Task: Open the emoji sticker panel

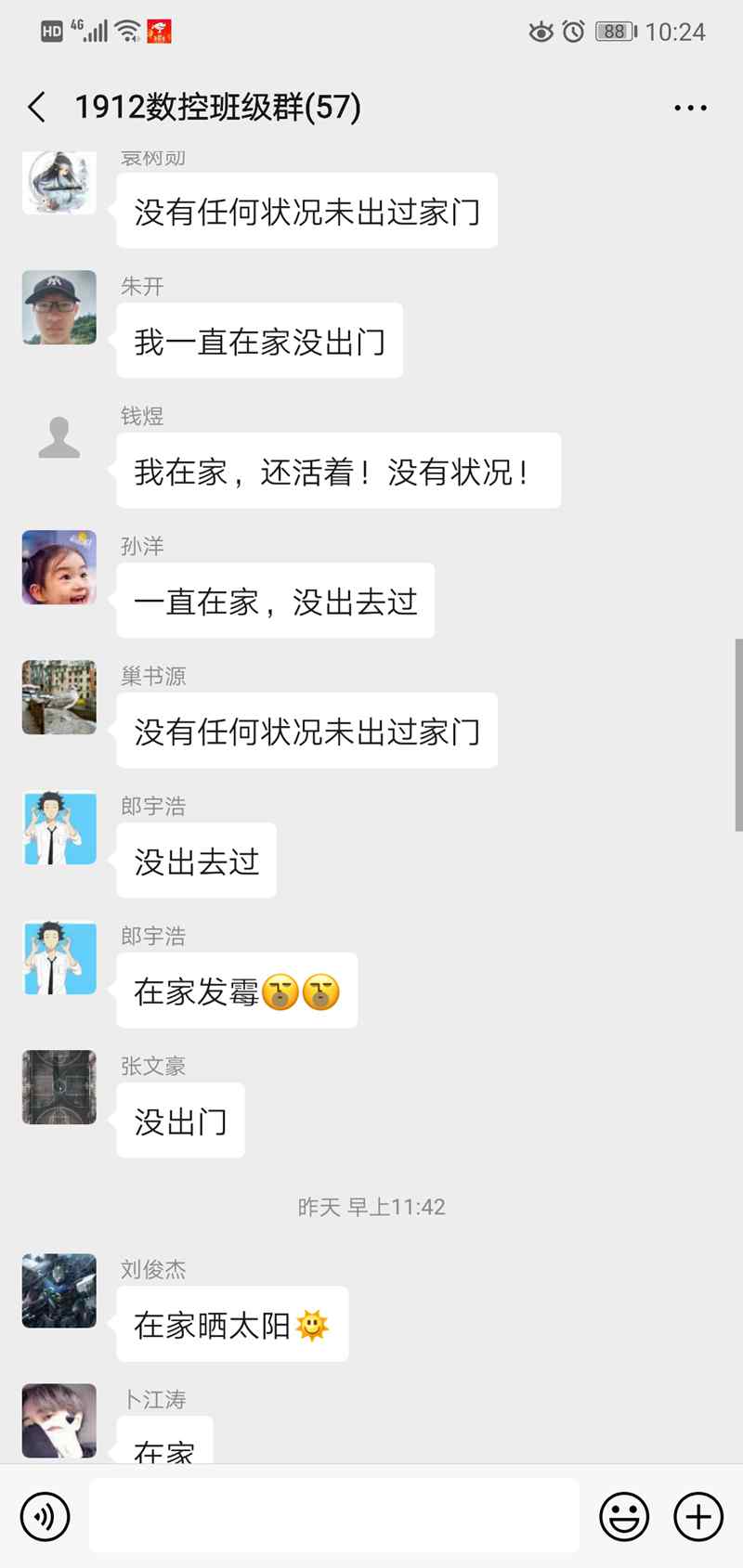Action: (624, 1516)
